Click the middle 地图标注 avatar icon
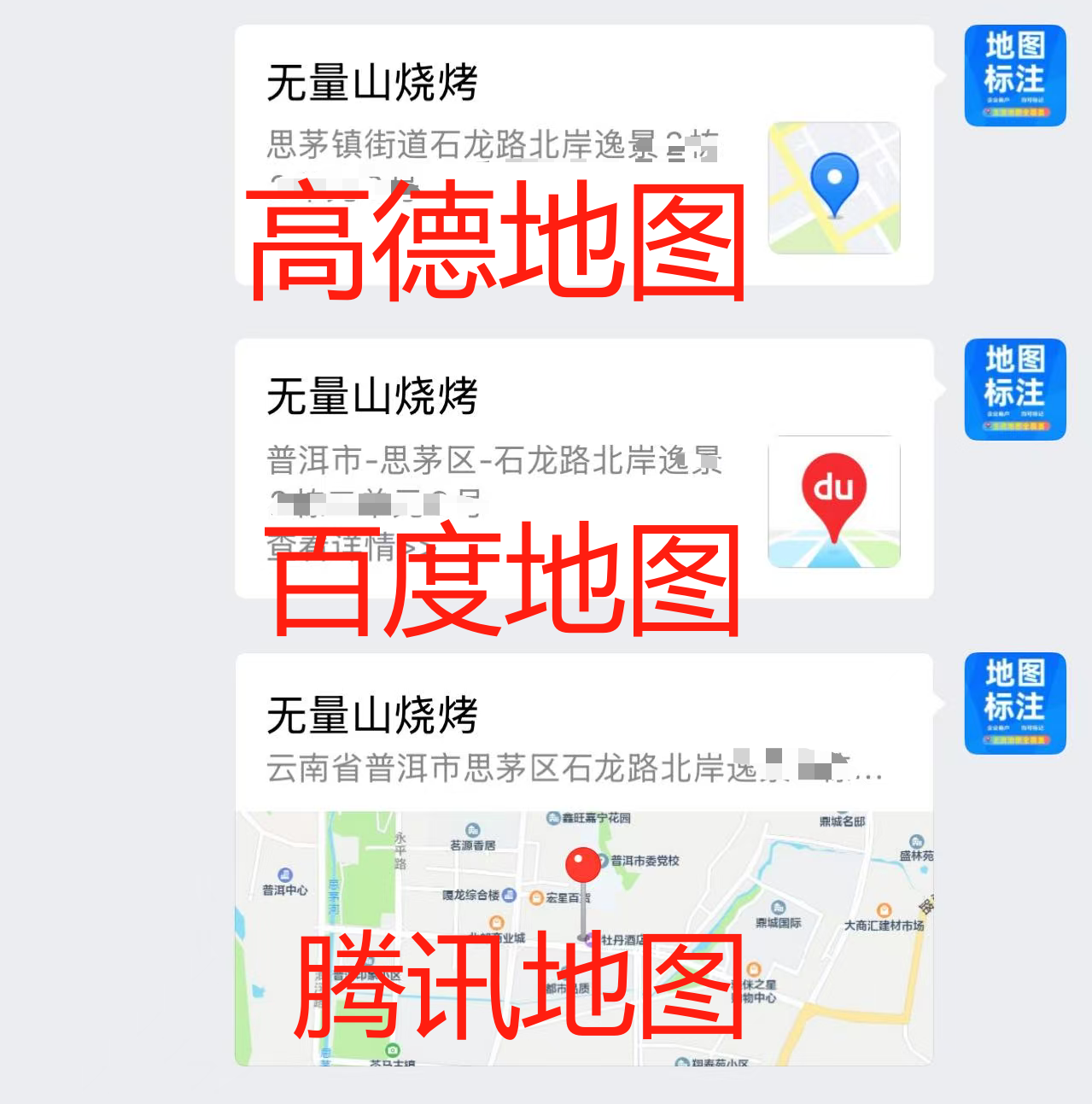The image size is (1092, 1104). tap(1014, 388)
